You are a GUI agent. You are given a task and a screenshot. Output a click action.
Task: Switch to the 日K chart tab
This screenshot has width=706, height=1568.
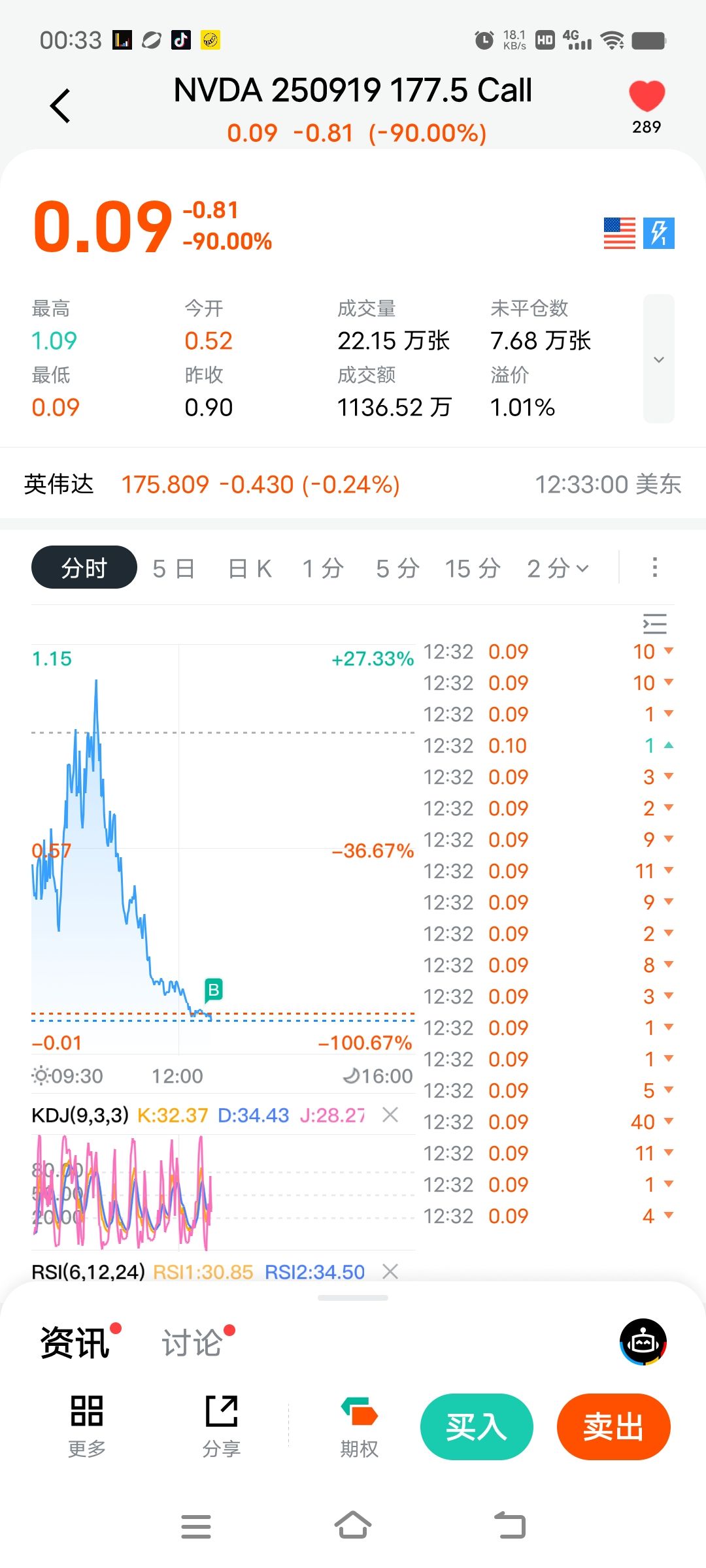[250, 568]
